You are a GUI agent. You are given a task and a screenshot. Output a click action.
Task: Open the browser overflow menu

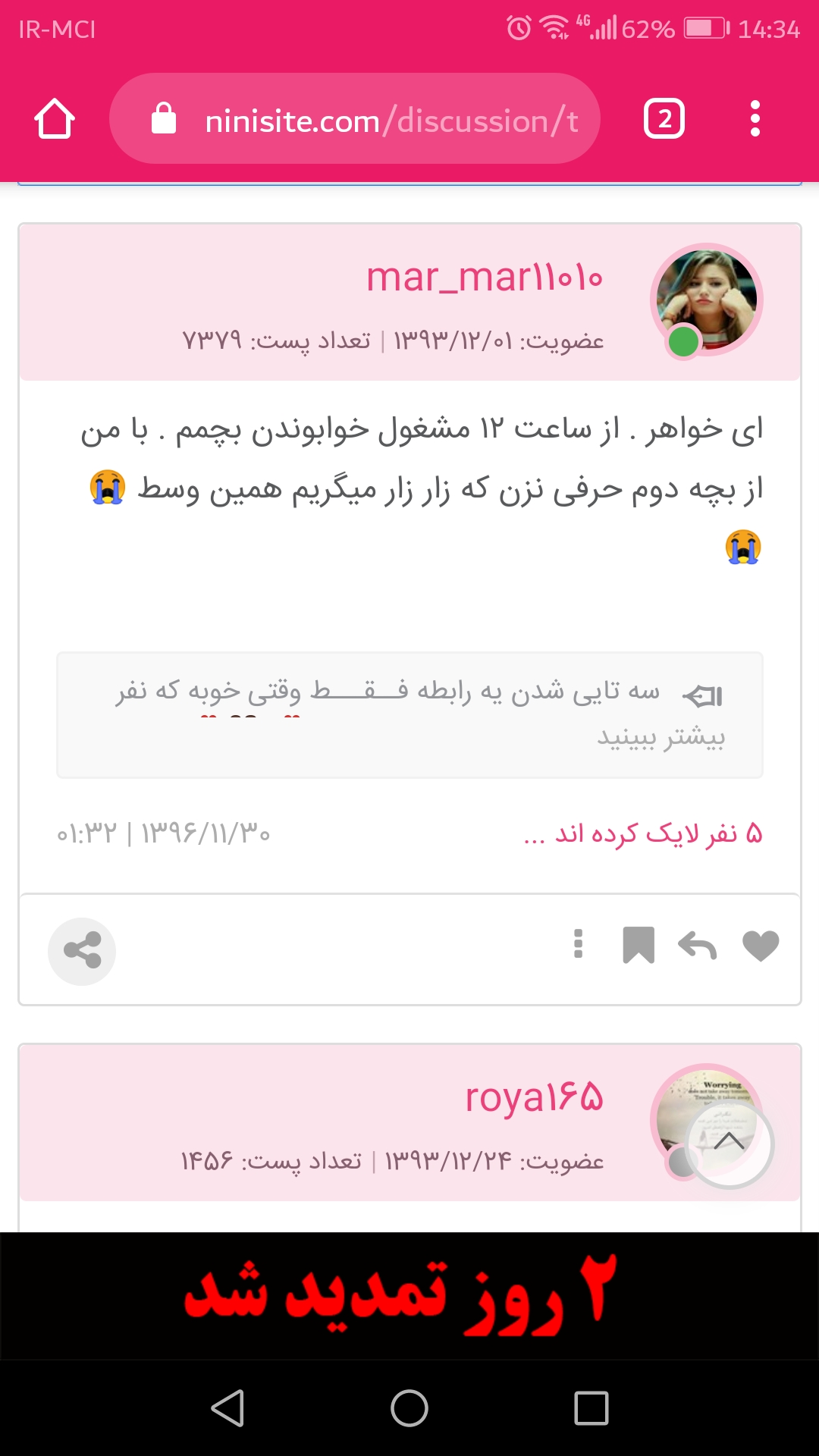(755, 119)
